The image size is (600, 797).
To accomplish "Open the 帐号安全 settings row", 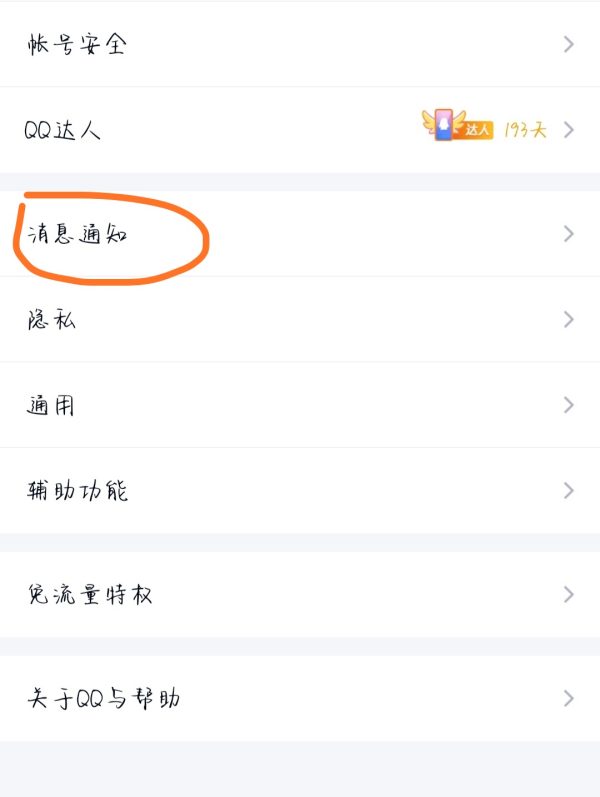I will (x=300, y=44).
